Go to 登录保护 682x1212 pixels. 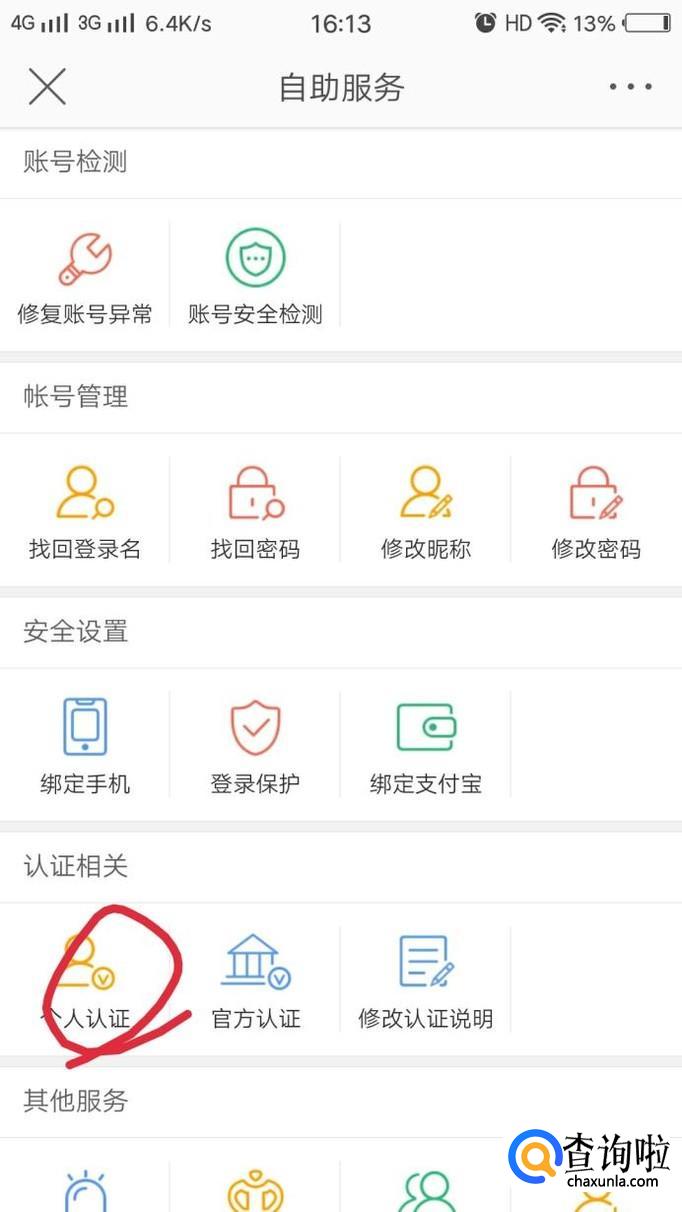[255, 746]
